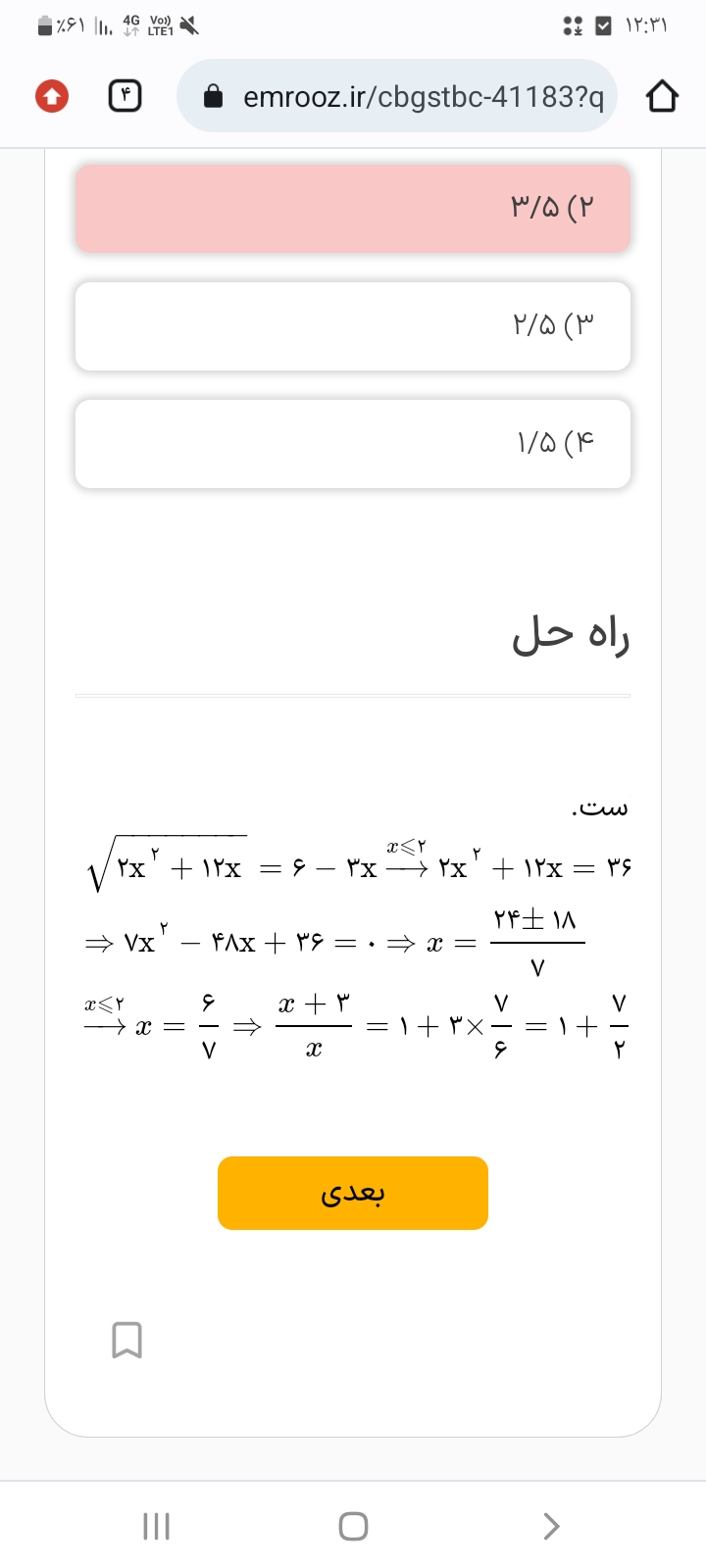Open the browser tab switcher showing ۴

coord(125,96)
